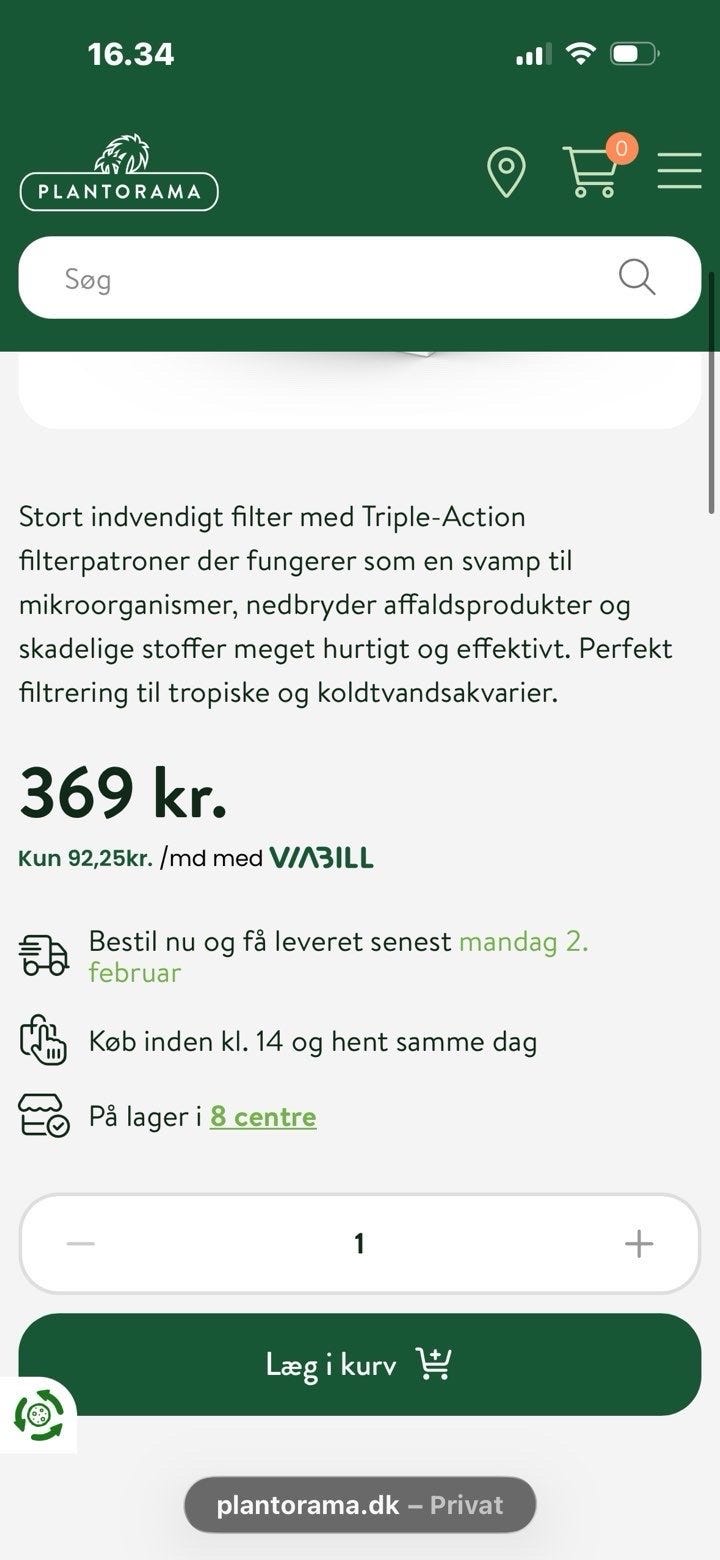The height and width of the screenshot is (1560, 720).
Task: Go to the Plantorama home page logo
Action: (x=119, y=174)
